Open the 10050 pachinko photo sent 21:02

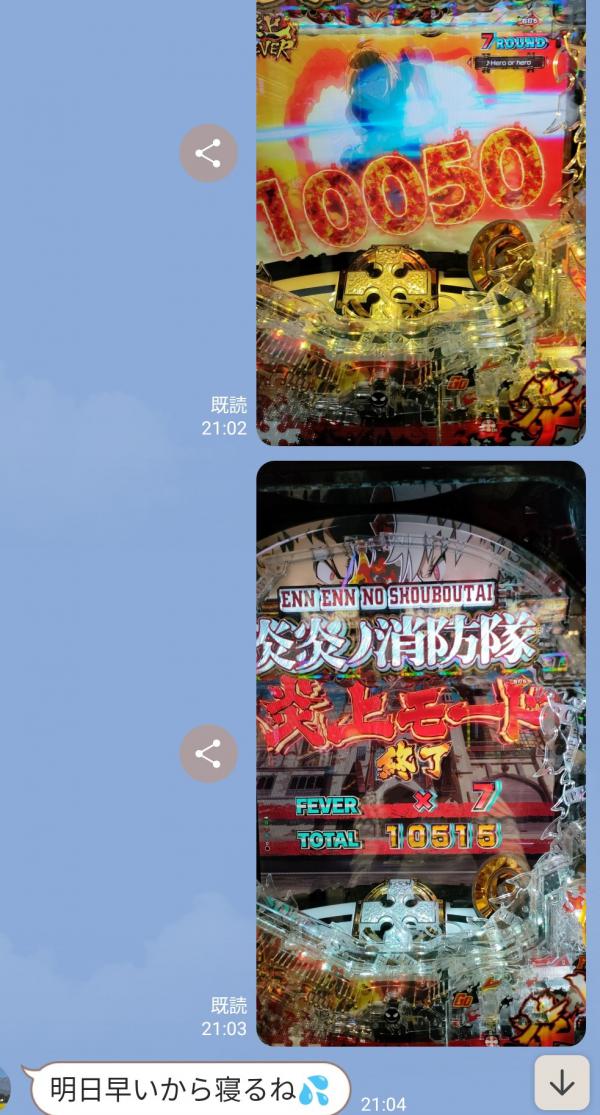[421, 222]
